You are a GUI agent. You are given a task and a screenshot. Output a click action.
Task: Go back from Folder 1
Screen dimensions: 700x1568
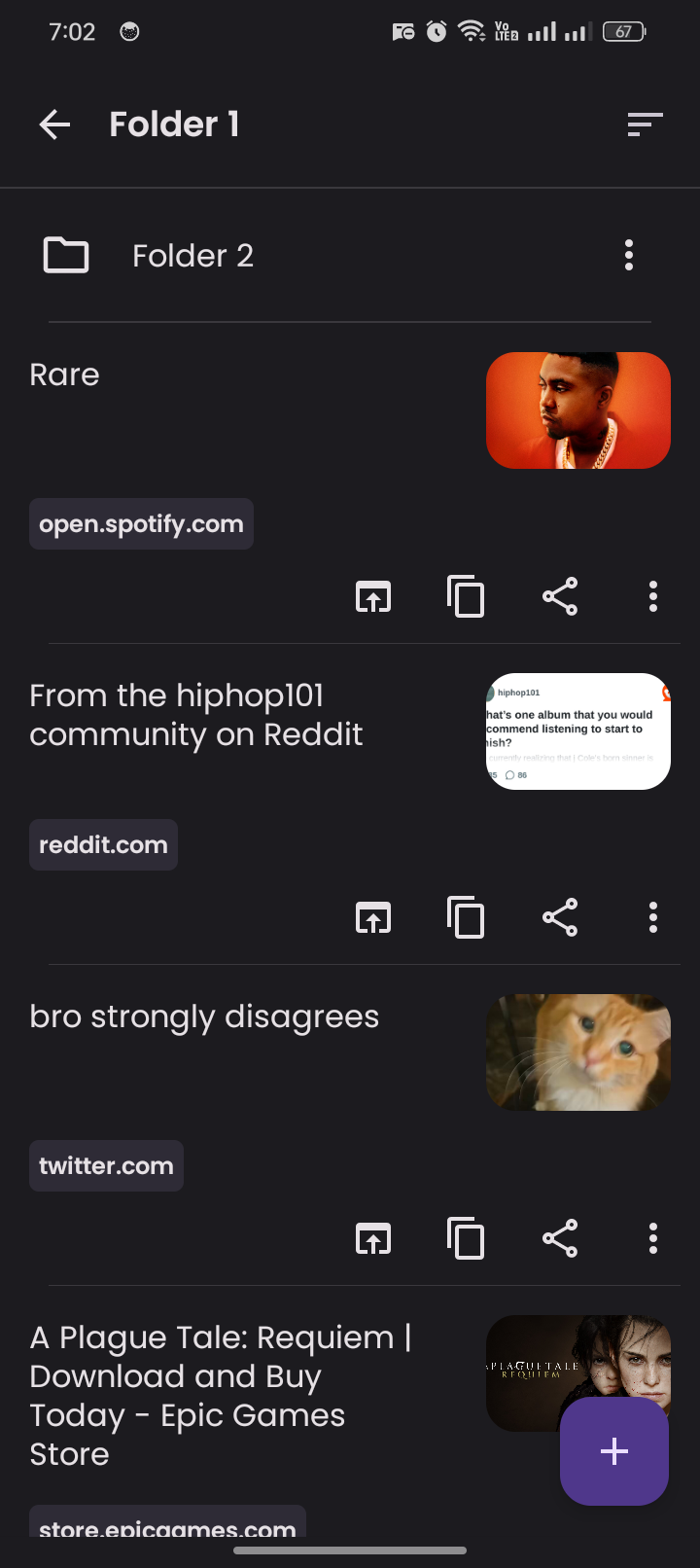point(54,125)
